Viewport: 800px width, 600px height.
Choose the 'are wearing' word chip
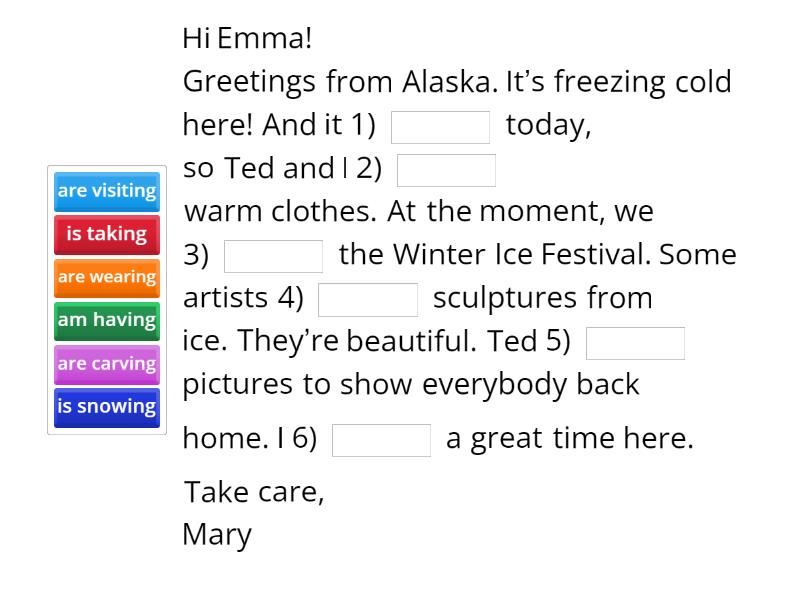107,277
